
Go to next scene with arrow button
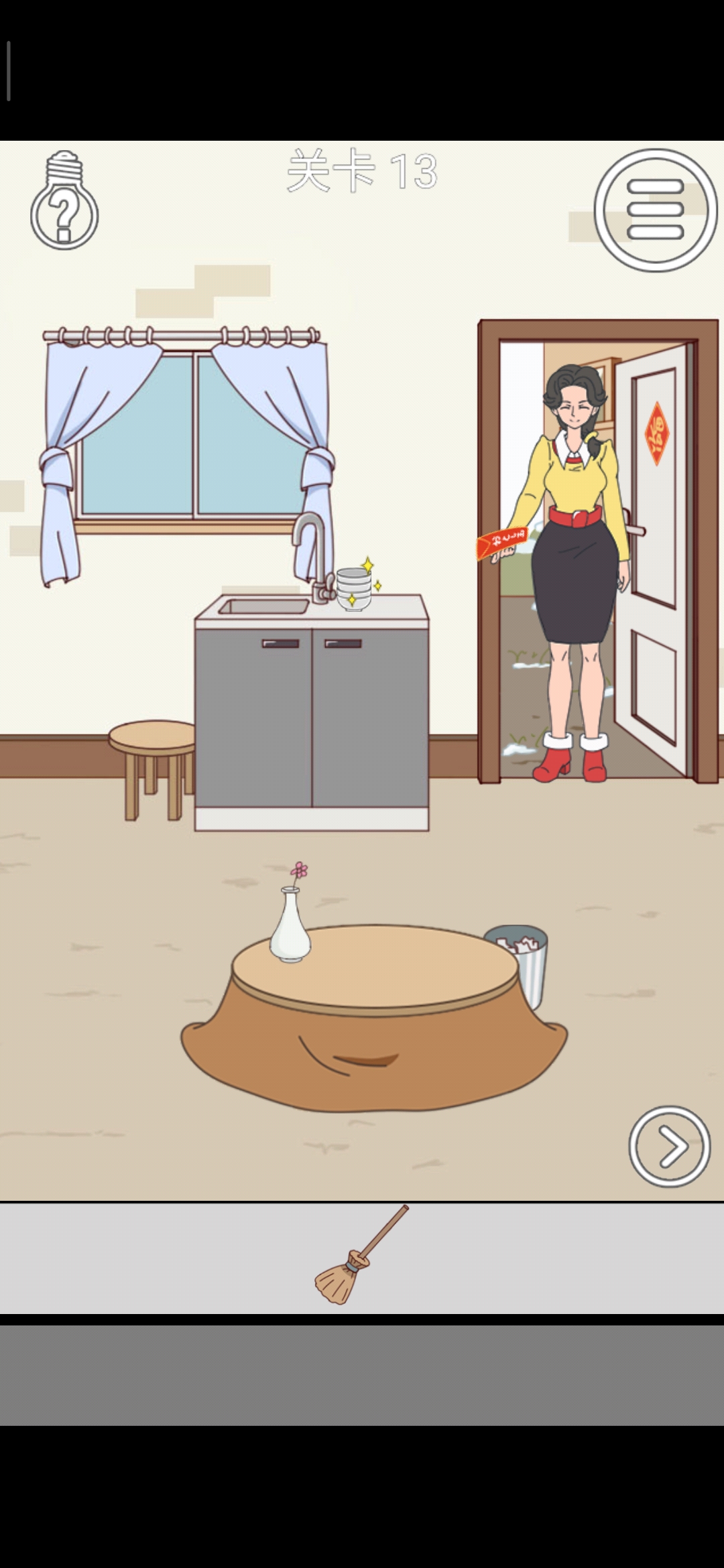coord(669,1147)
